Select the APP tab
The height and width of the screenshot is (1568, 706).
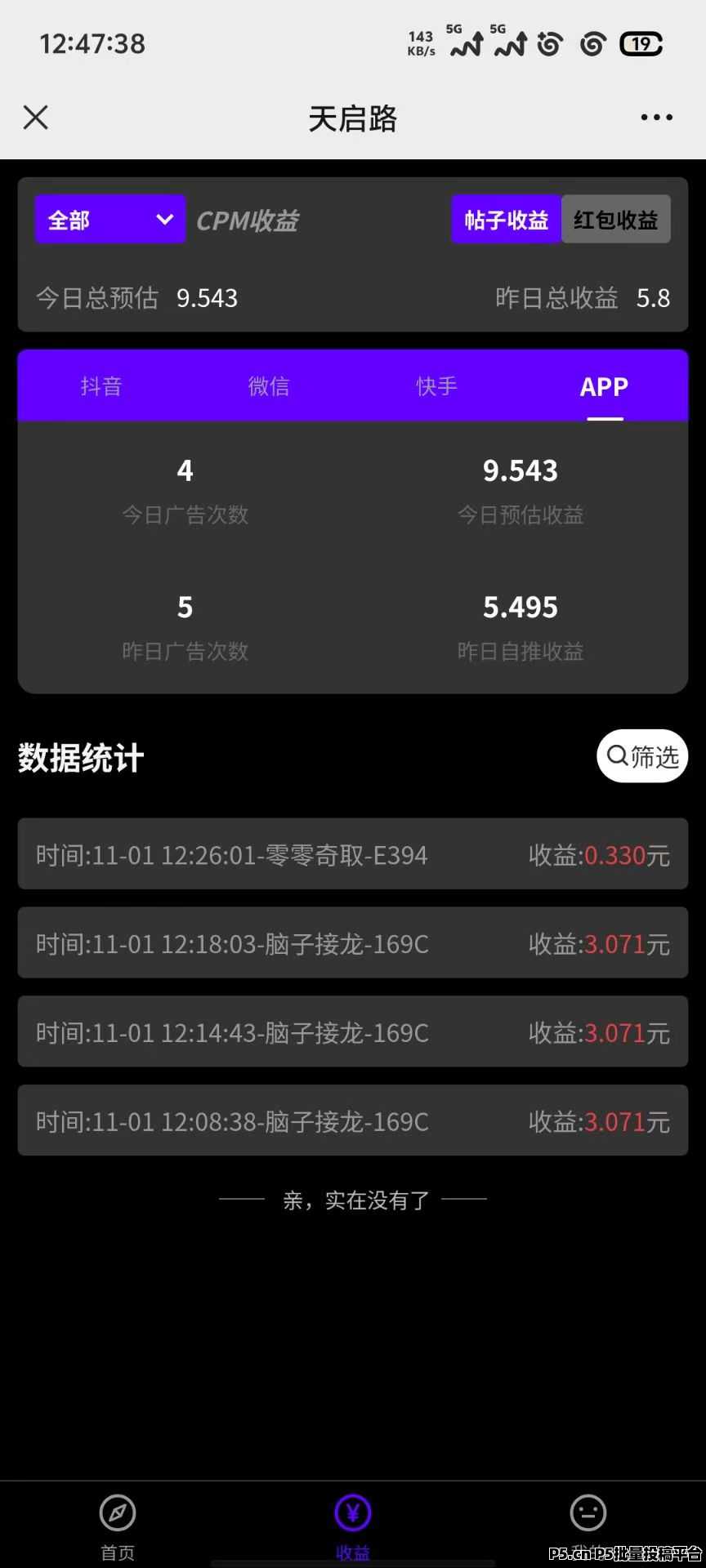604,386
